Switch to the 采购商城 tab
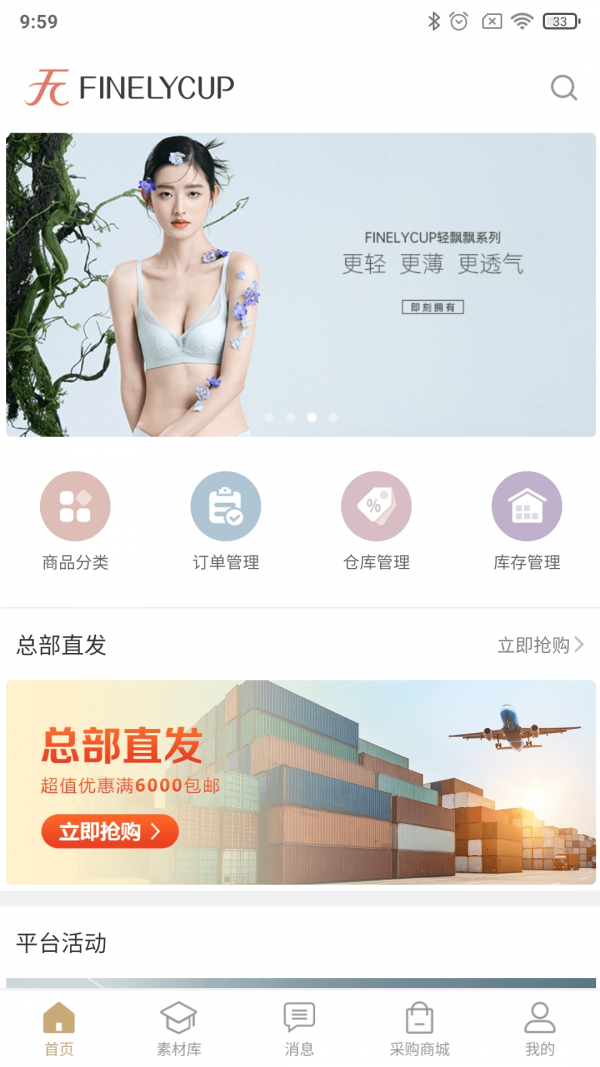Screen dimensions: 600x1067 point(420,1029)
